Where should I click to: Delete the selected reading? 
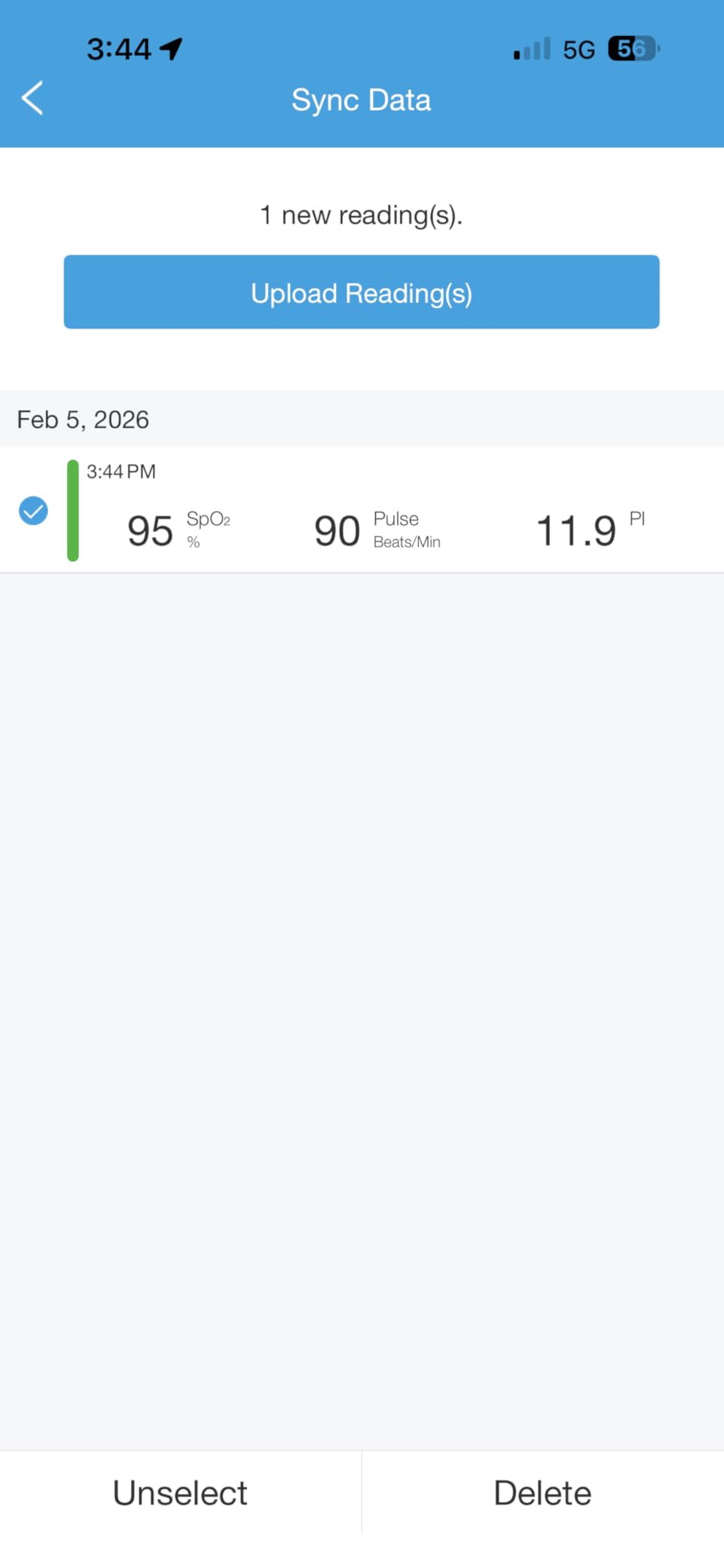click(x=542, y=1493)
